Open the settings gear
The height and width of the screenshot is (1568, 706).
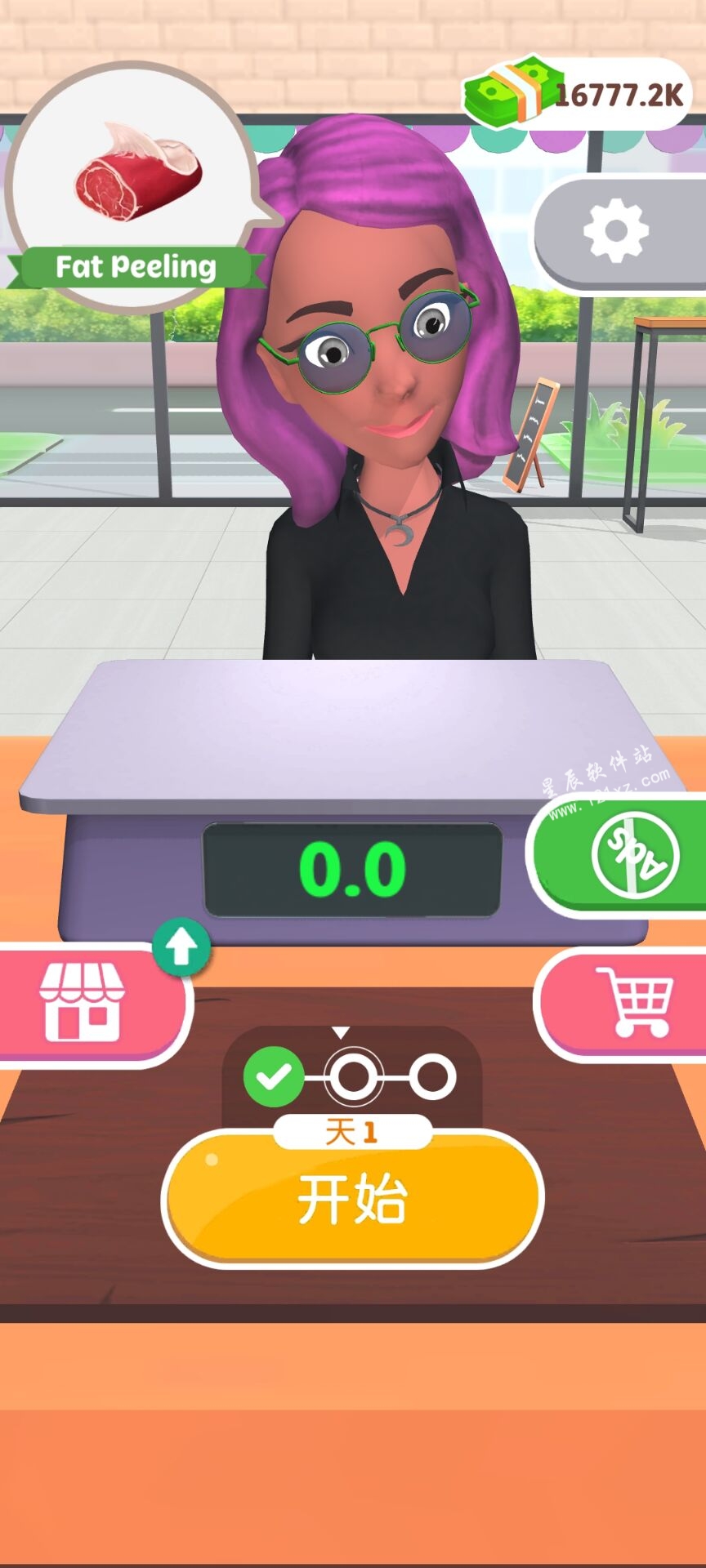[x=618, y=232]
